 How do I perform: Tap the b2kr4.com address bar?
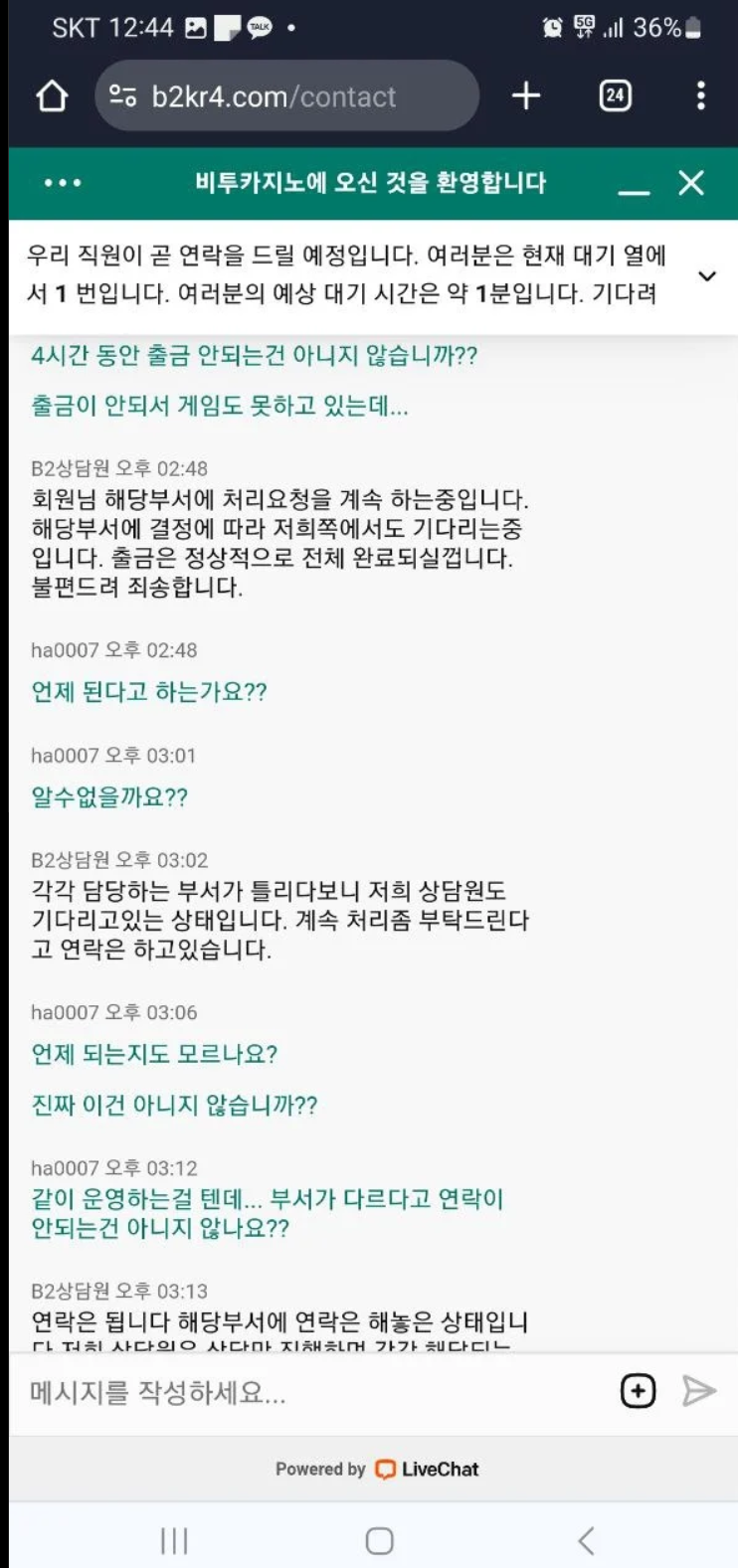[x=286, y=95]
